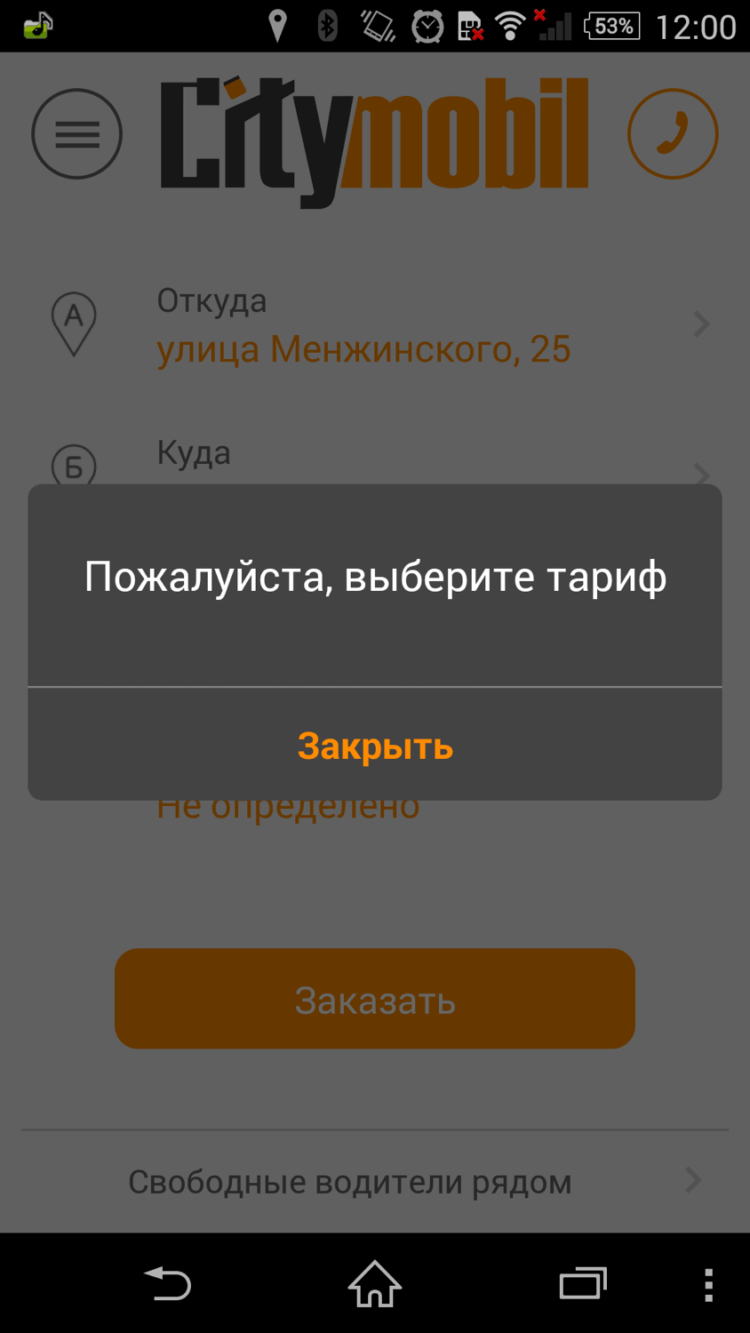Viewport: 750px width, 1333px height.
Task: Tap the phone call icon
Action: click(673, 133)
